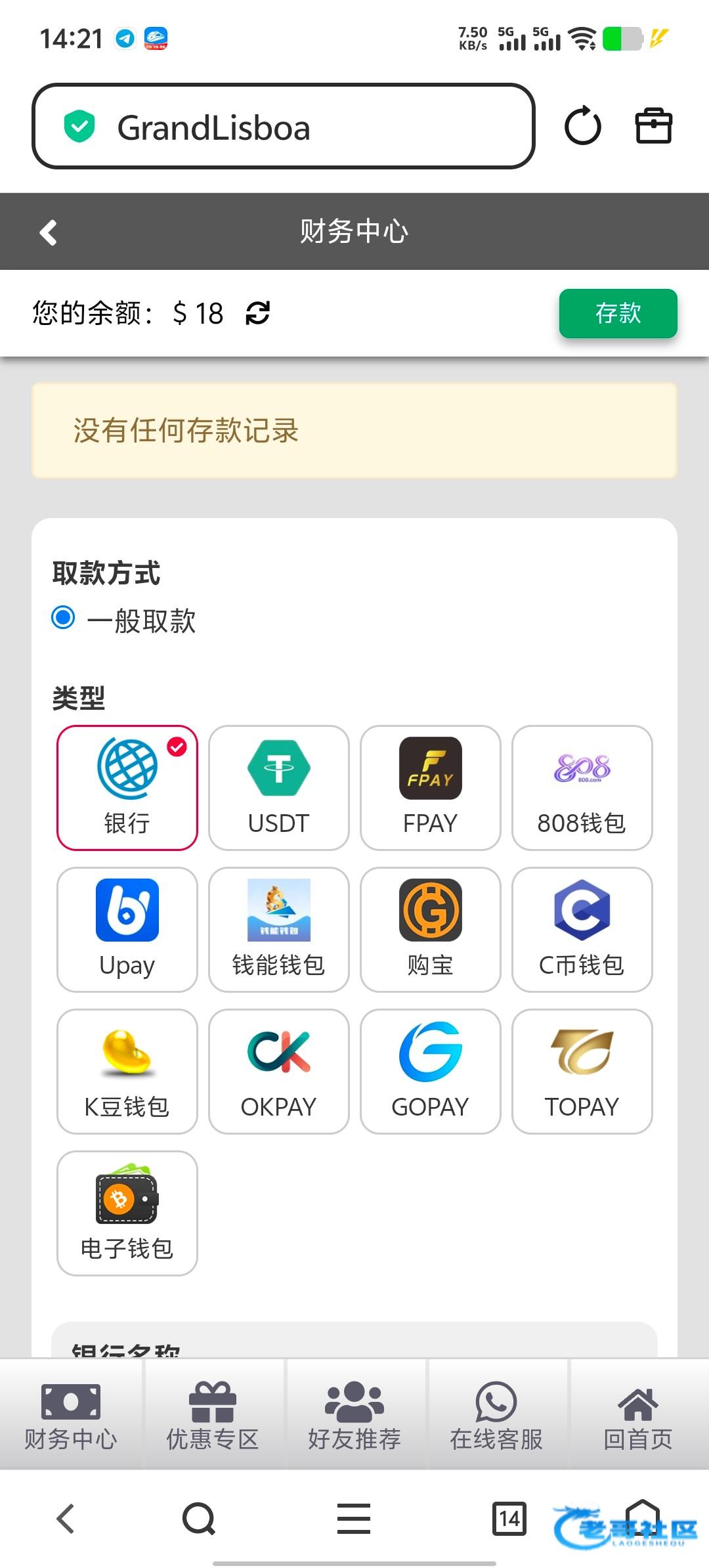Pick GOPAY as the withdrawal type
Viewport: 709px width, 1568px height.
[x=431, y=1071]
